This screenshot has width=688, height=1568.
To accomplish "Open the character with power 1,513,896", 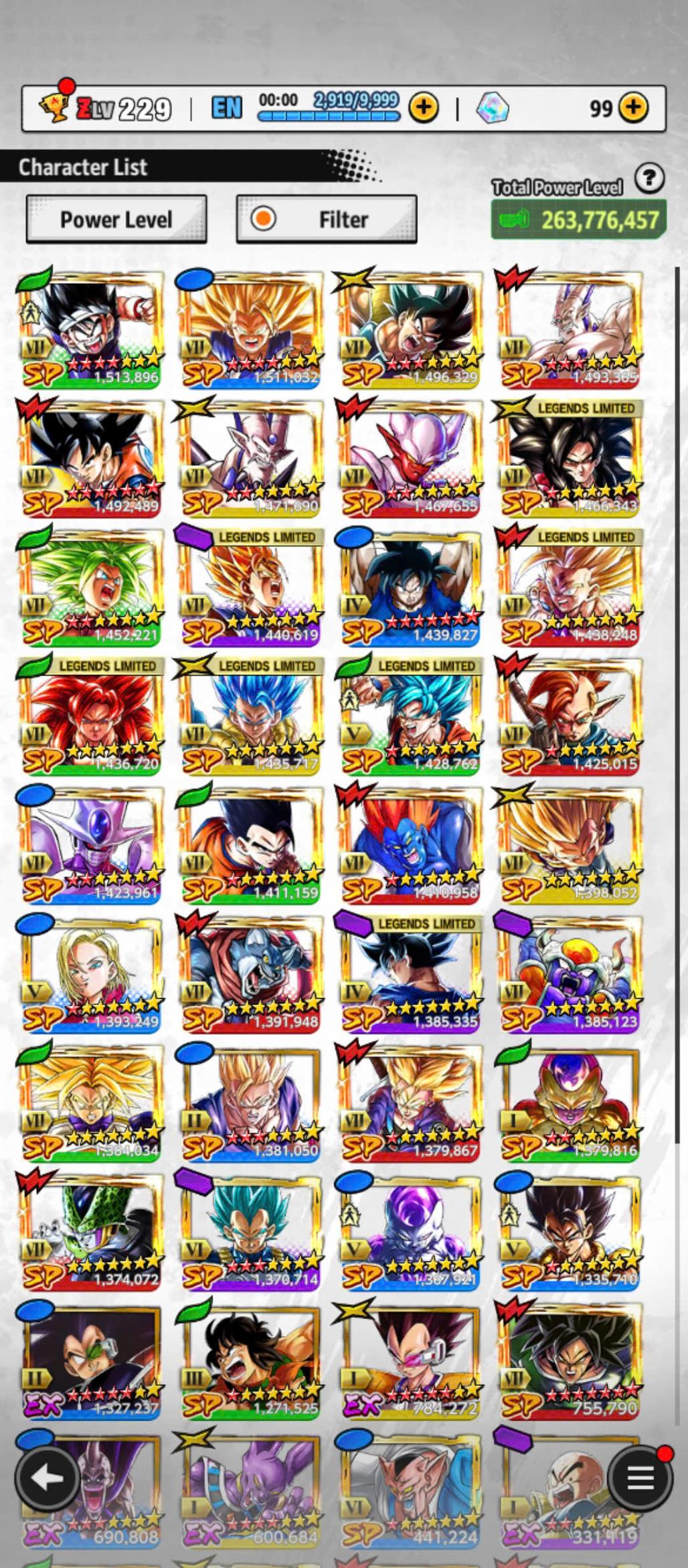I will 91,328.
